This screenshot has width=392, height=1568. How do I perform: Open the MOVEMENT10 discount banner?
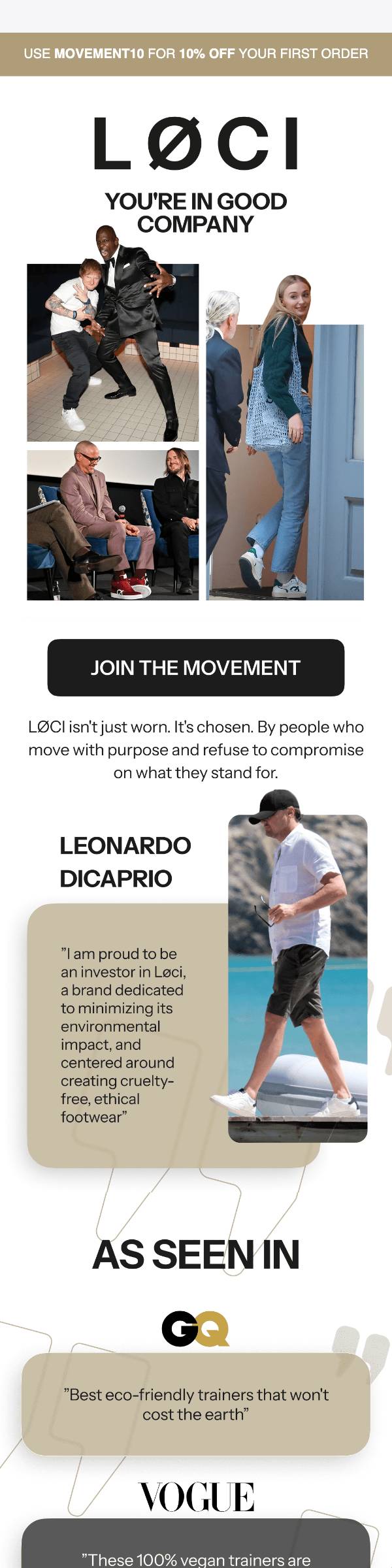pos(196,54)
